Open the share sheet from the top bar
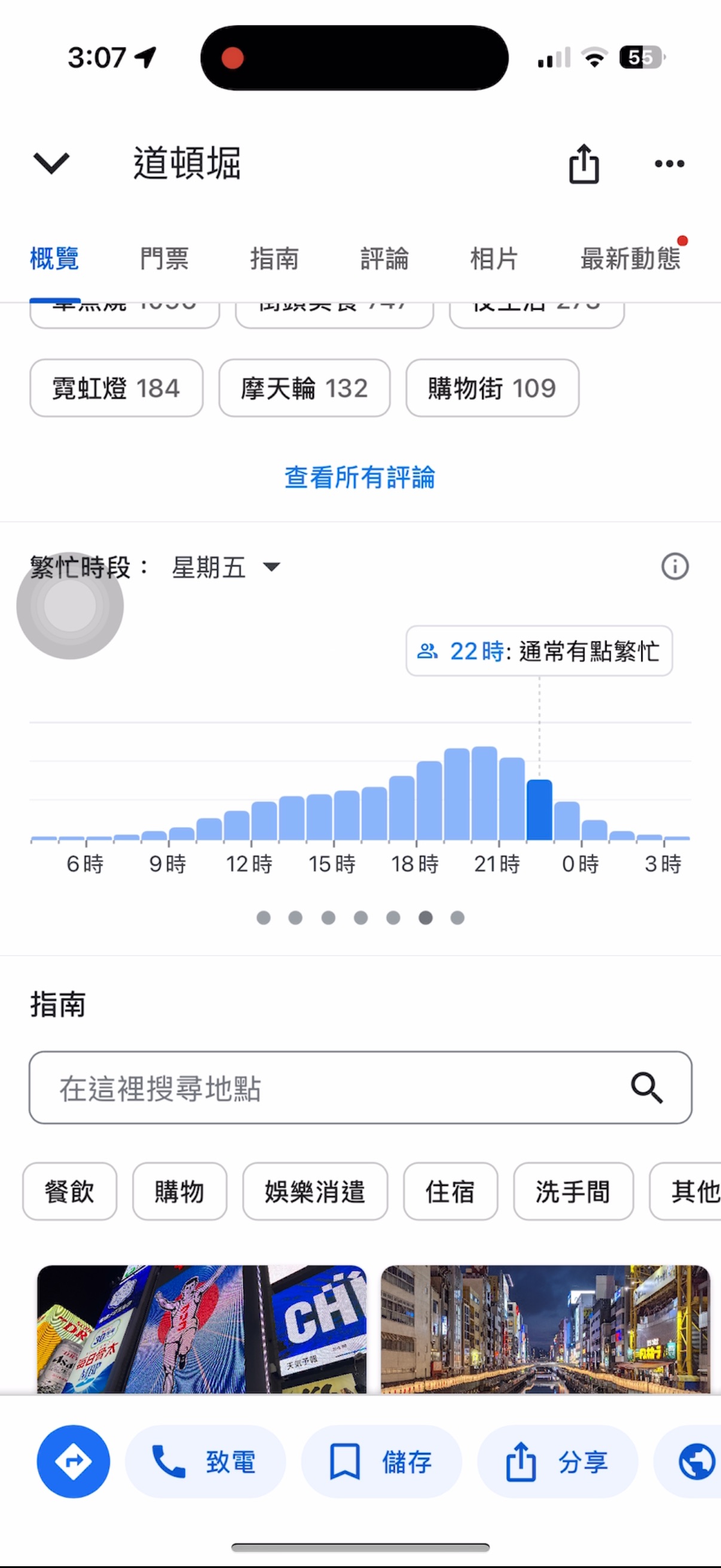Viewport: 721px width, 1568px height. click(583, 163)
